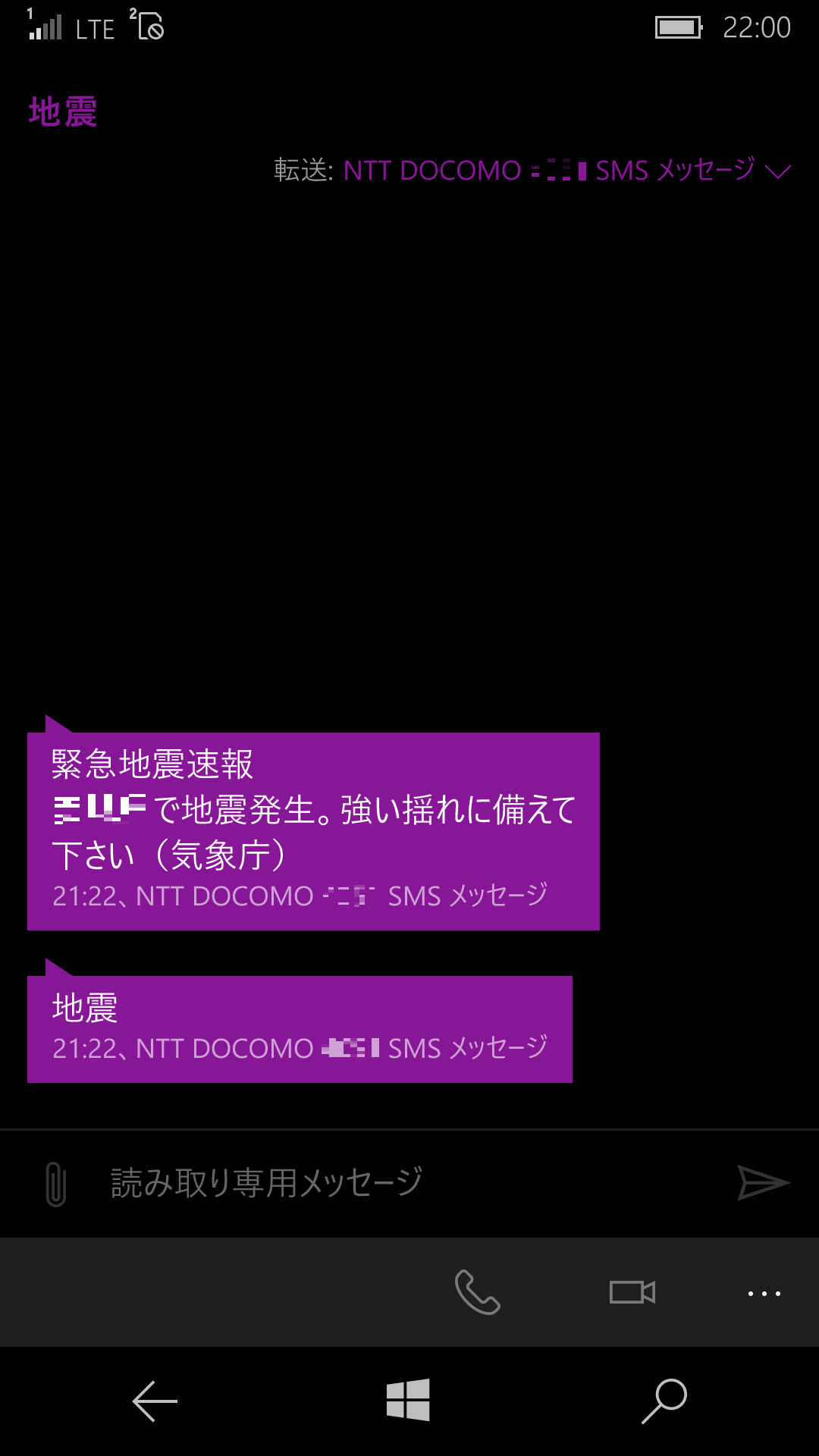
Task: Tap the system search magnifier
Action: [664, 1401]
